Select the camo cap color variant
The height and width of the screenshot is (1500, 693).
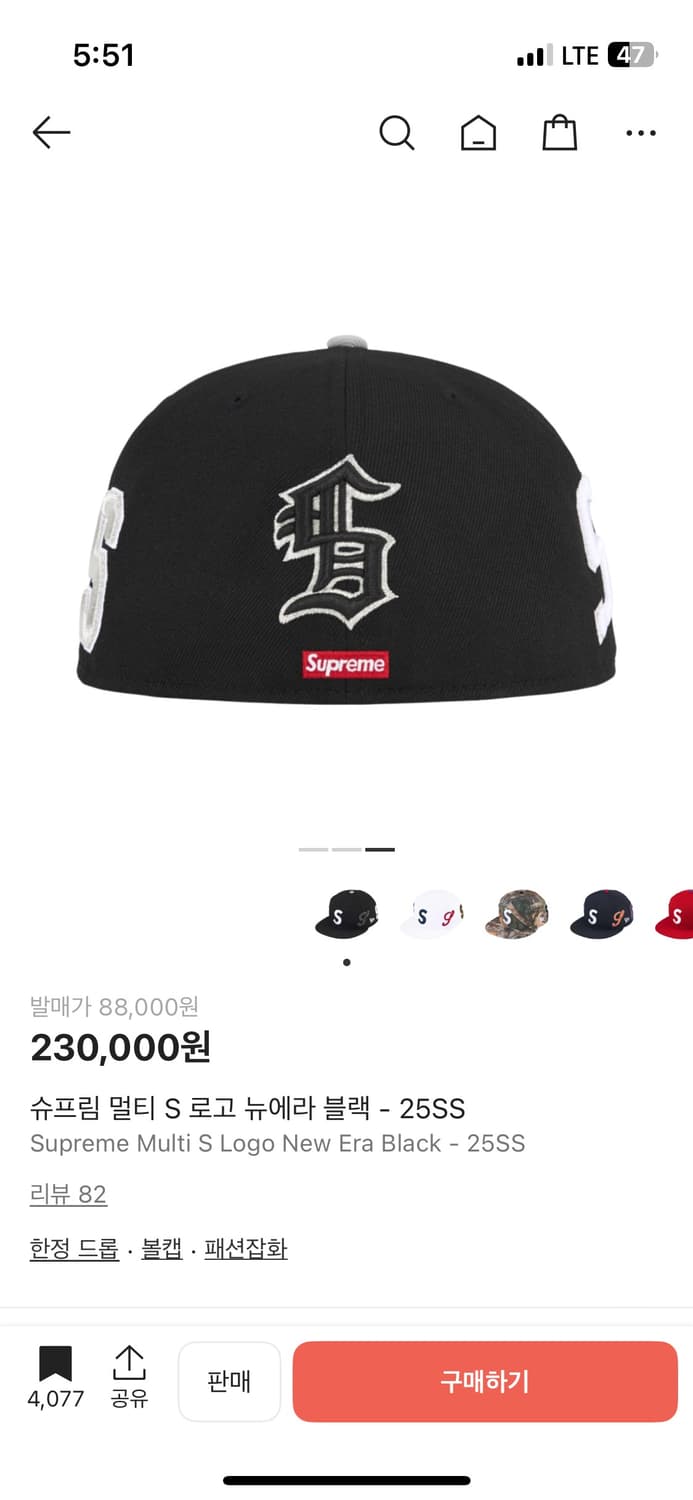[x=516, y=914]
